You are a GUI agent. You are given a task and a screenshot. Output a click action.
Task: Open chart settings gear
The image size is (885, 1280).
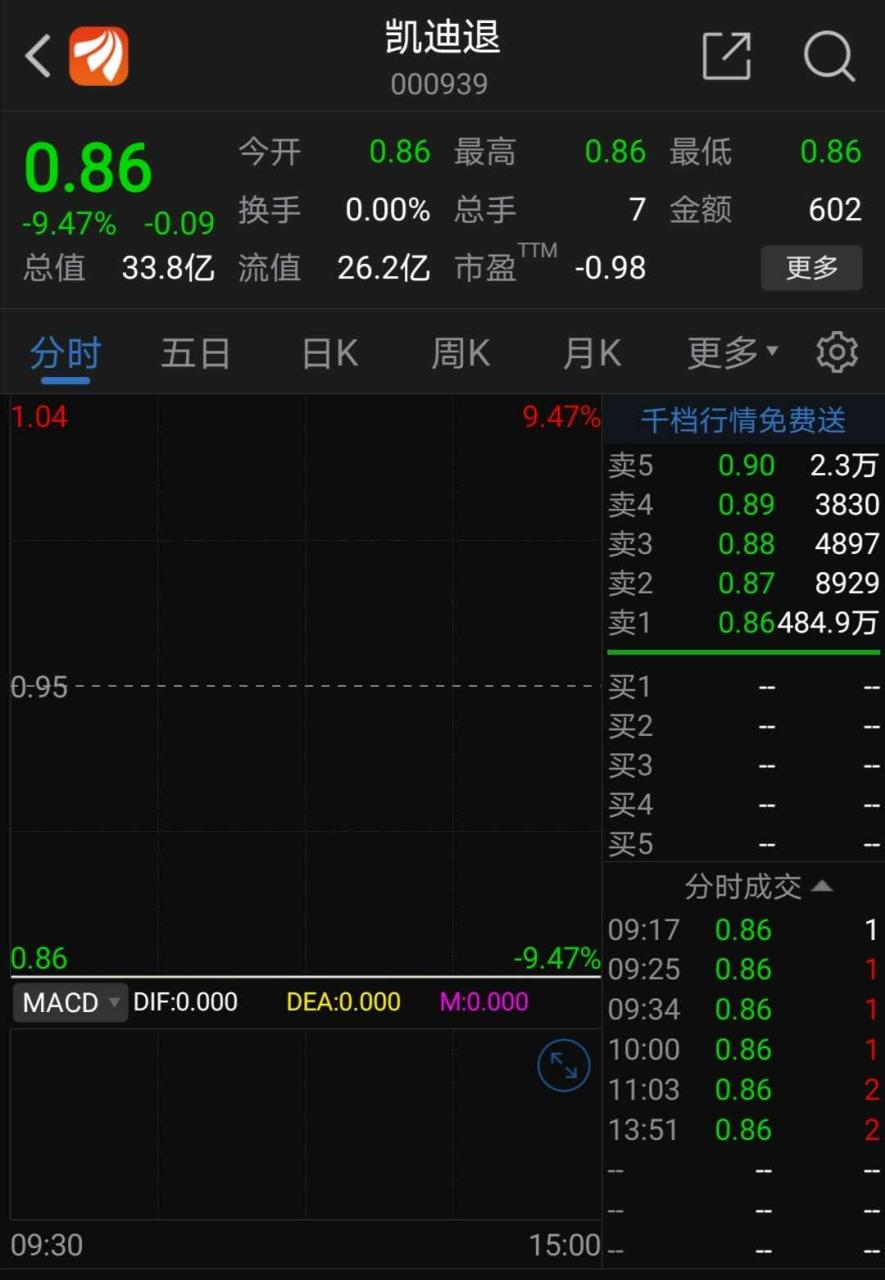(837, 353)
